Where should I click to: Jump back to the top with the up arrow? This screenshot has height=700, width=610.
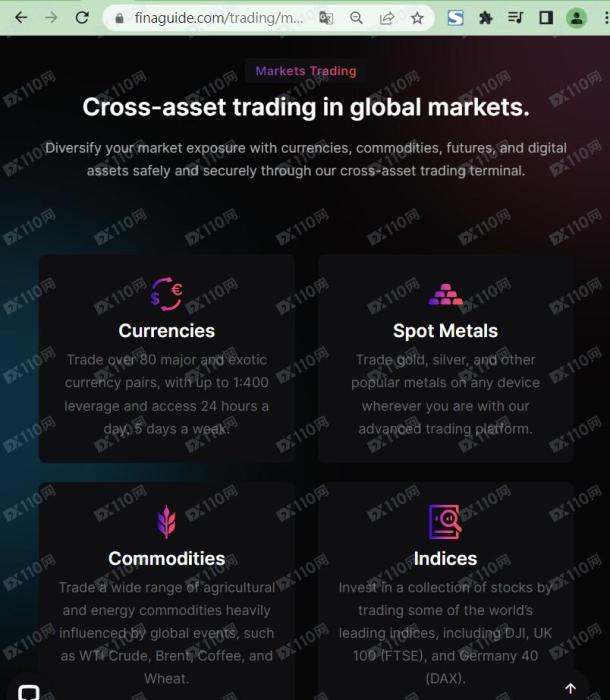click(570, 688)
